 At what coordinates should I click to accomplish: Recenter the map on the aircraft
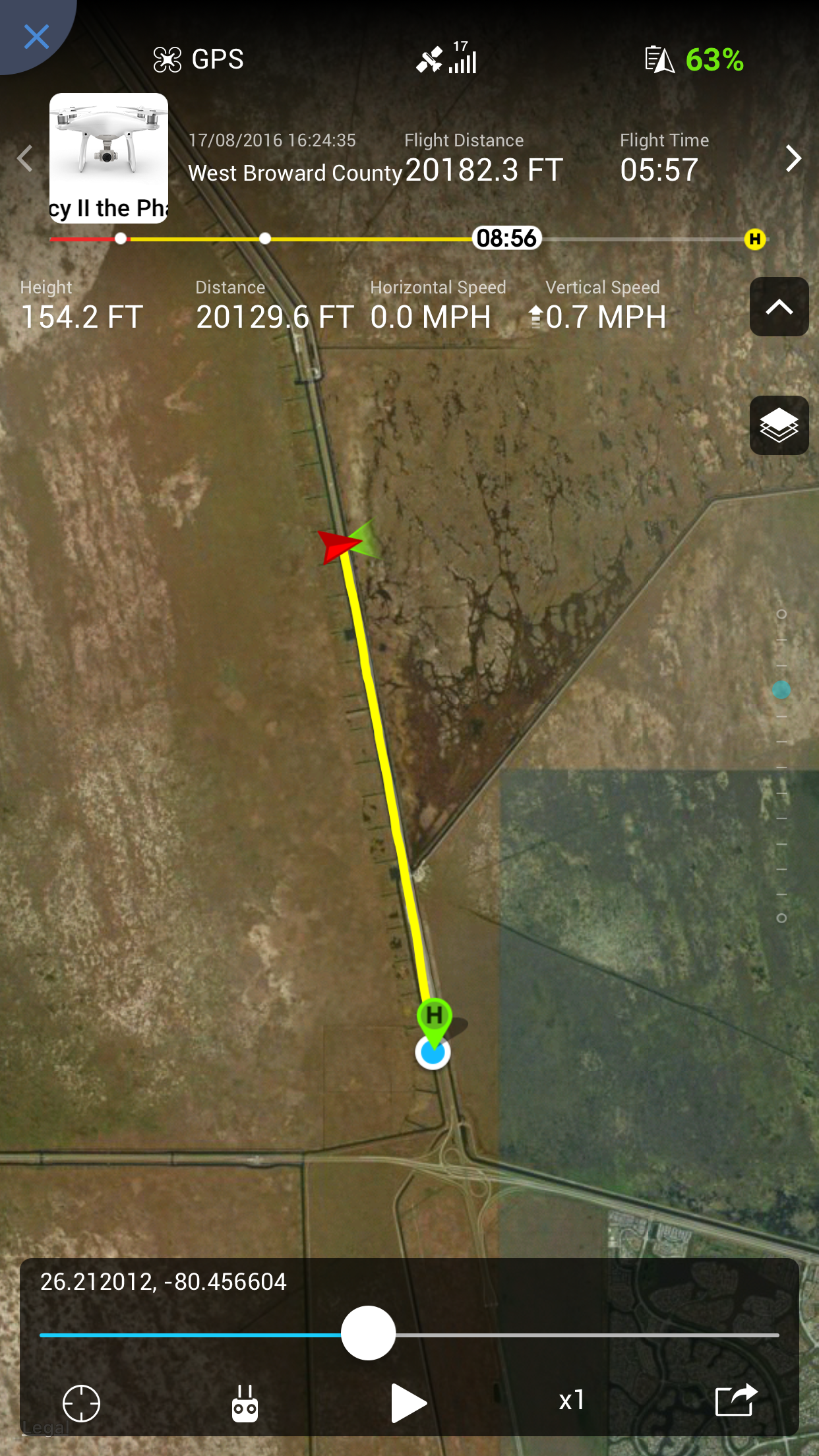click(x=81, y=1403)
